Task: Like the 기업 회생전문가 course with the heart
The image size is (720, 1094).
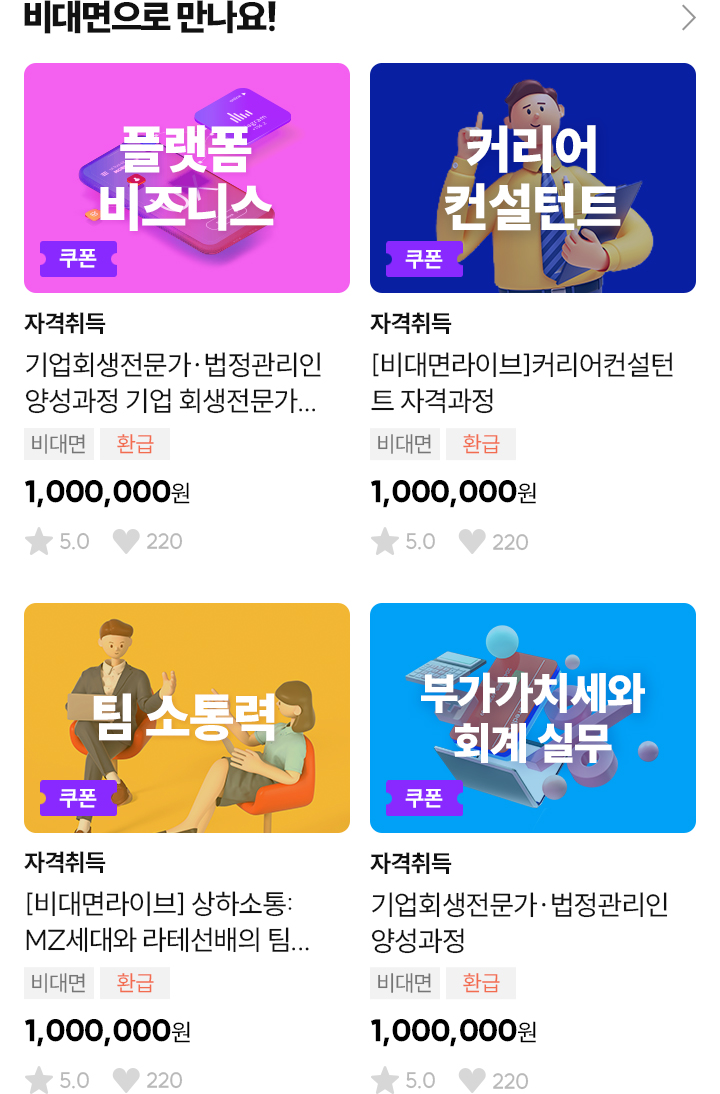Action: pos(126,541)
